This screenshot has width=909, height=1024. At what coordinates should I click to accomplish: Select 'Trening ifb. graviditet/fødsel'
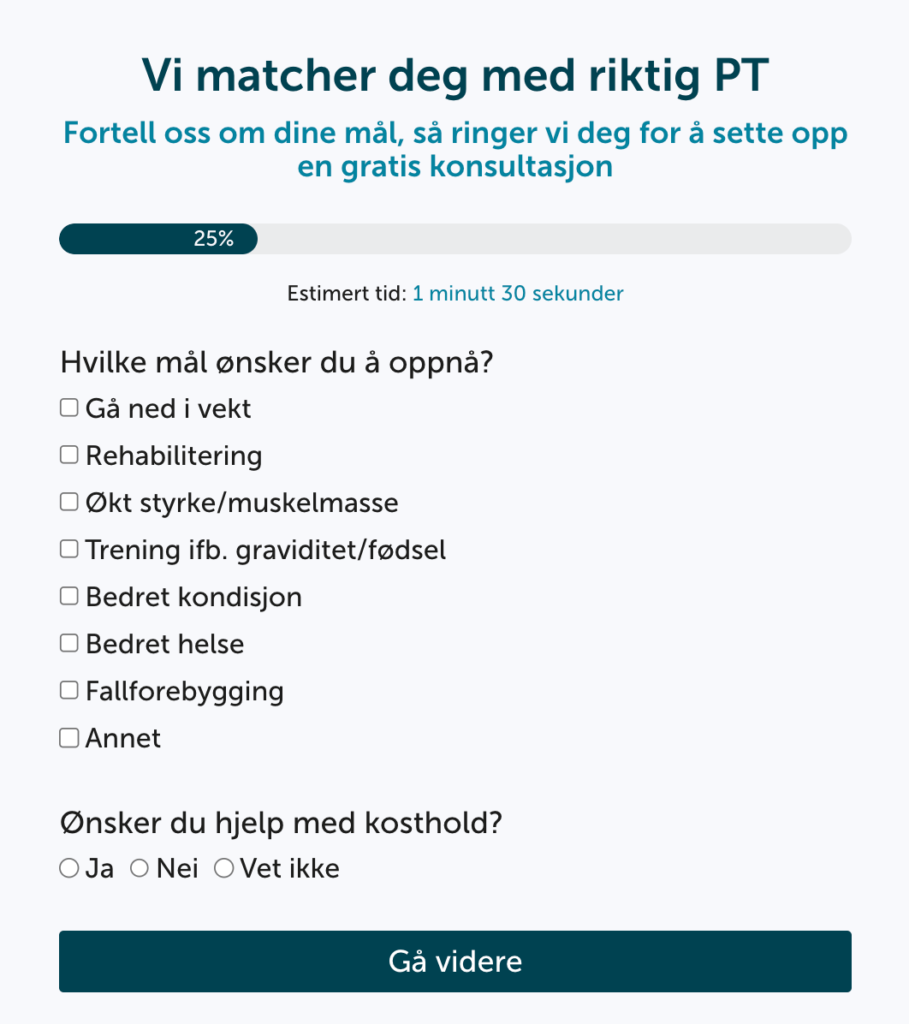point(68,548)
